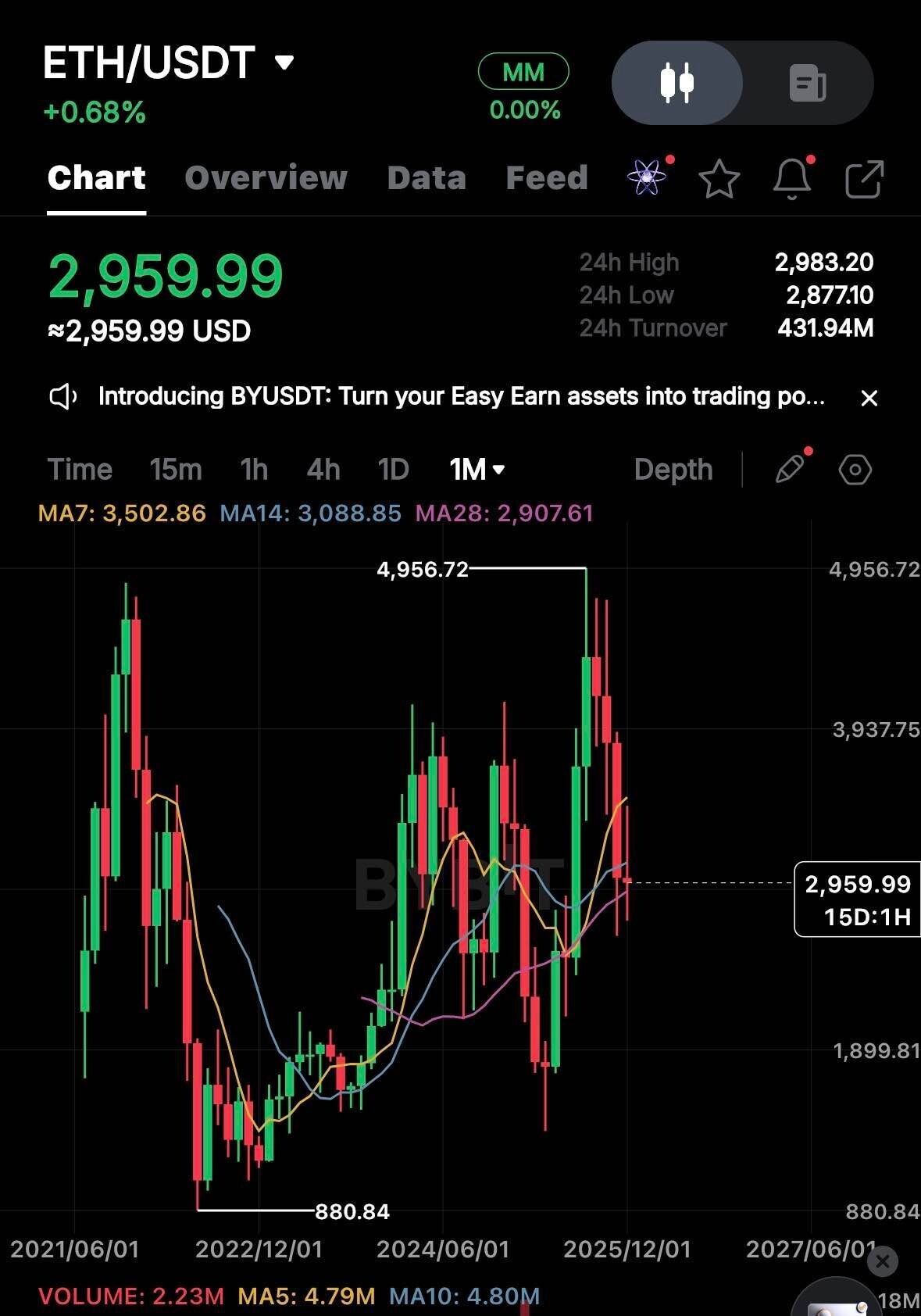Open the BYUSDT Easy Earn announcement
This screenshot has height=1316, width=921.
click(461, 397)
